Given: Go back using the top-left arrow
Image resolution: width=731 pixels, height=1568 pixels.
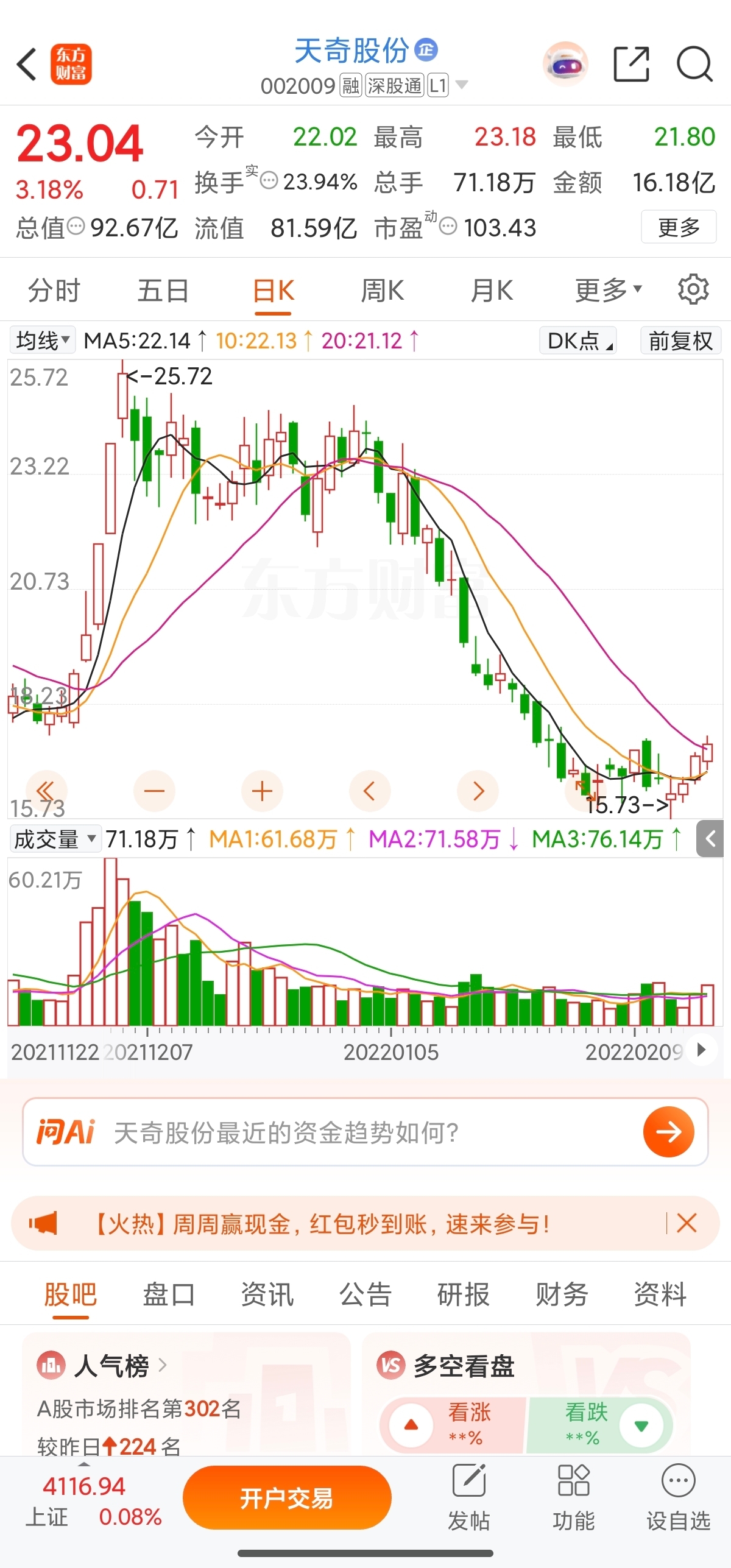Looking at the screenshot, I should pyautogui.click(x=27, y=64).
